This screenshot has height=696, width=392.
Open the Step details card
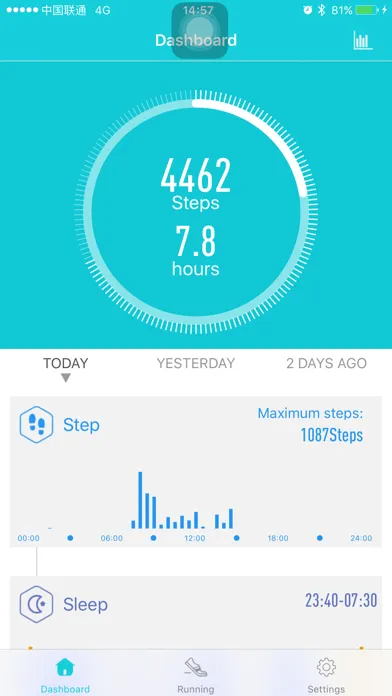[x=196, y=471]
